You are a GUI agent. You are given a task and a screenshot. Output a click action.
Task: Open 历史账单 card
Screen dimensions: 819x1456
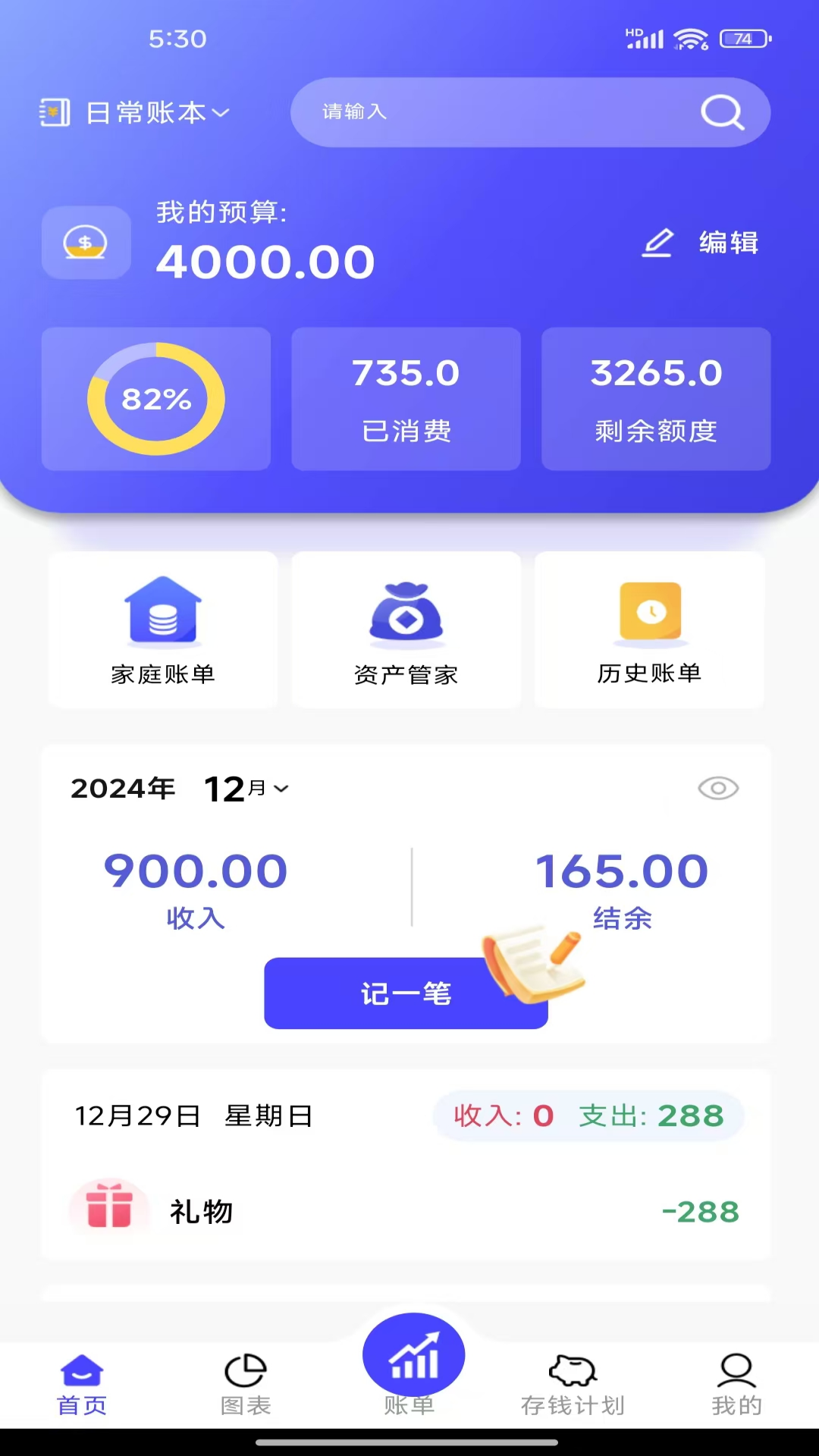[x=649, y=629]
